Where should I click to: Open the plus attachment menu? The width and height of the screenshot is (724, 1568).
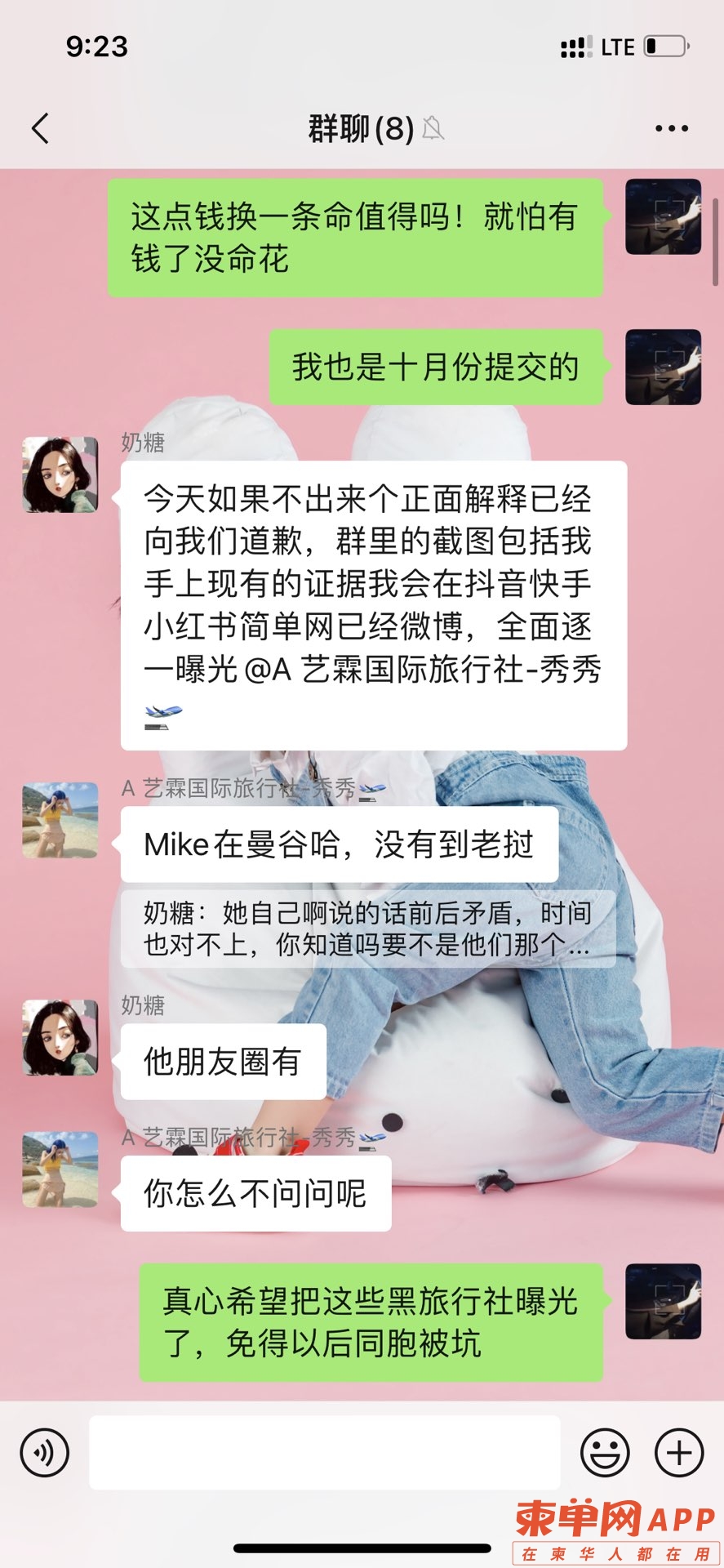pyautogui.click(x=679, y=1453)
